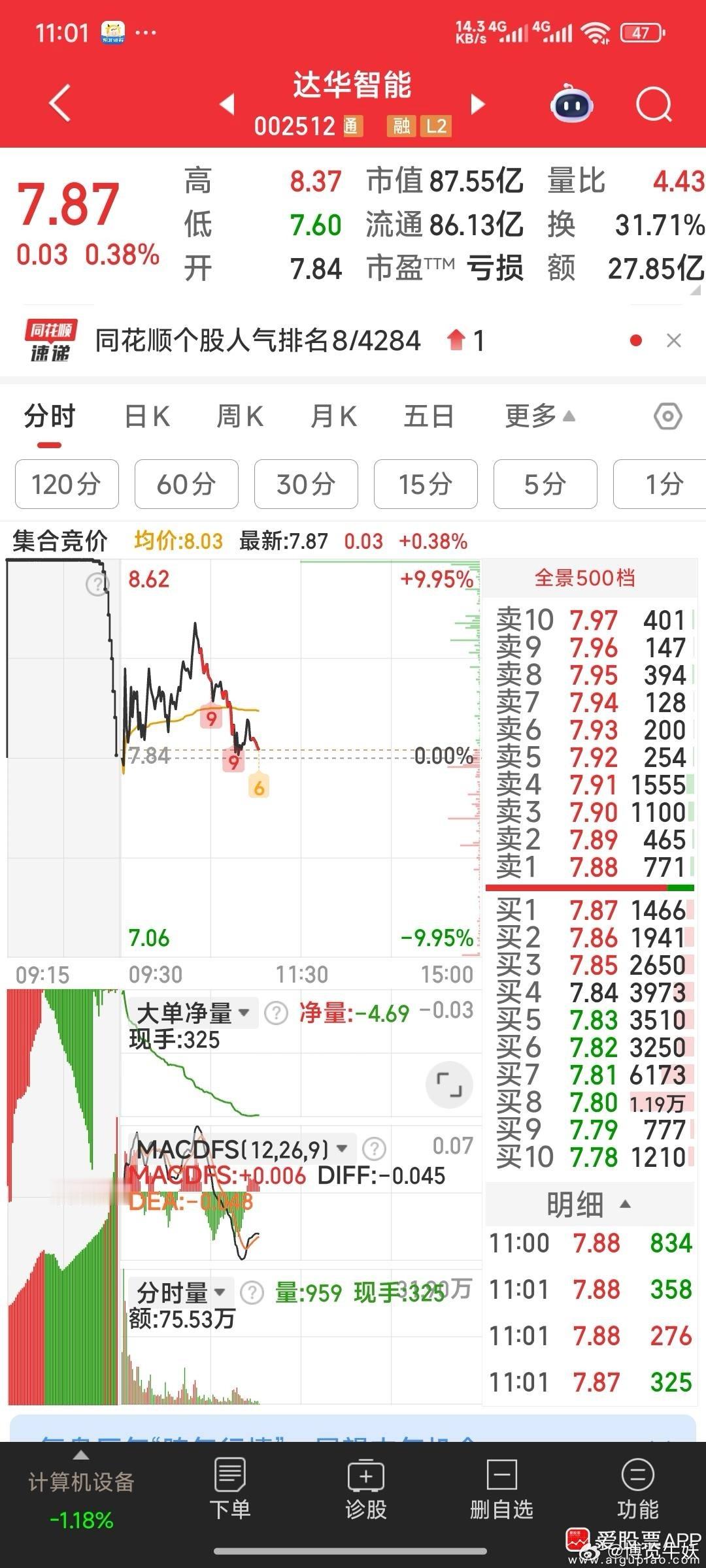
Task: Select the 60分 interval
Action: click(x=186, y=484)
